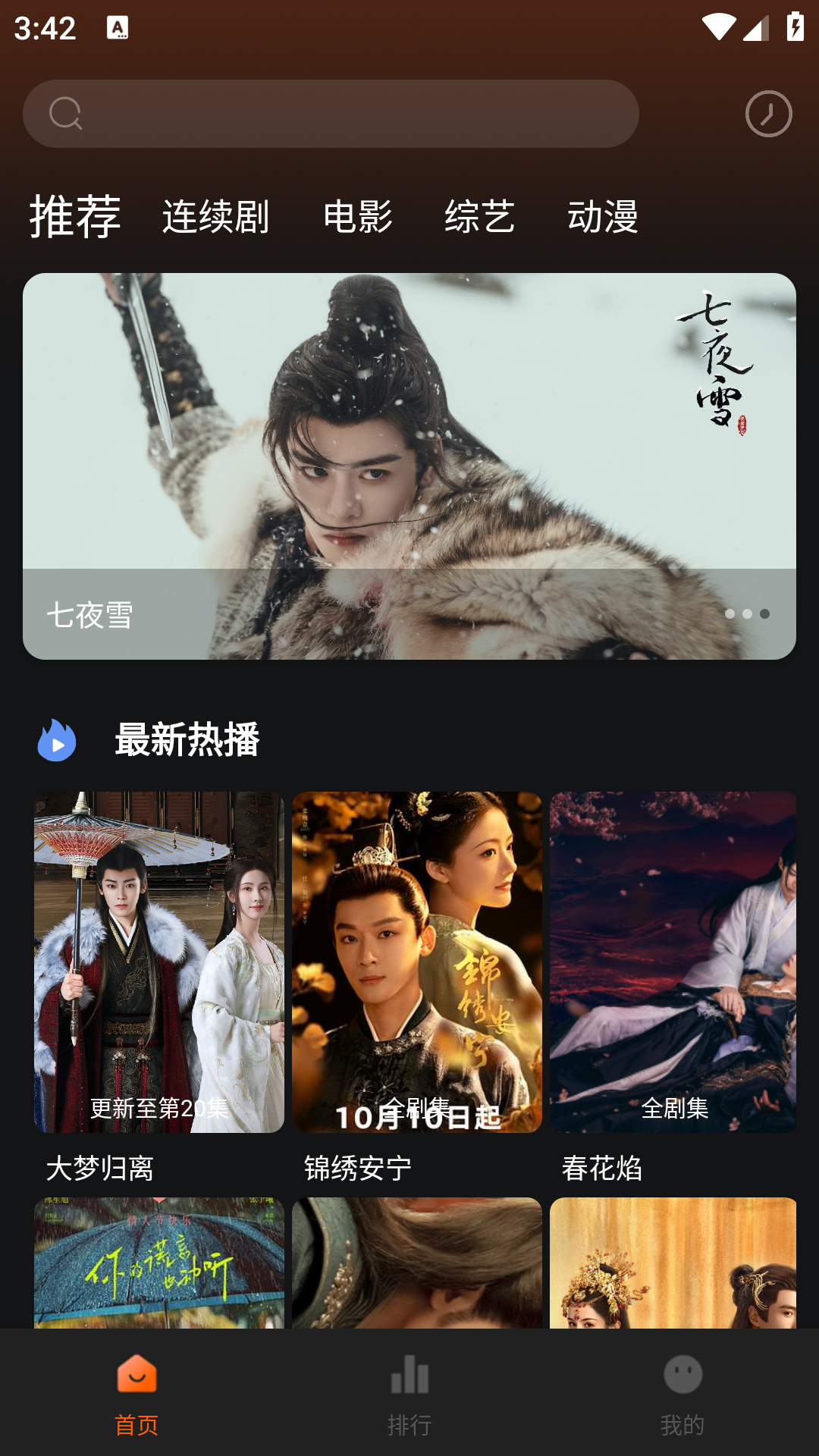Switch to the 连续剧 tab
The height and width of the screenshot is (1456, 819).
215,217
